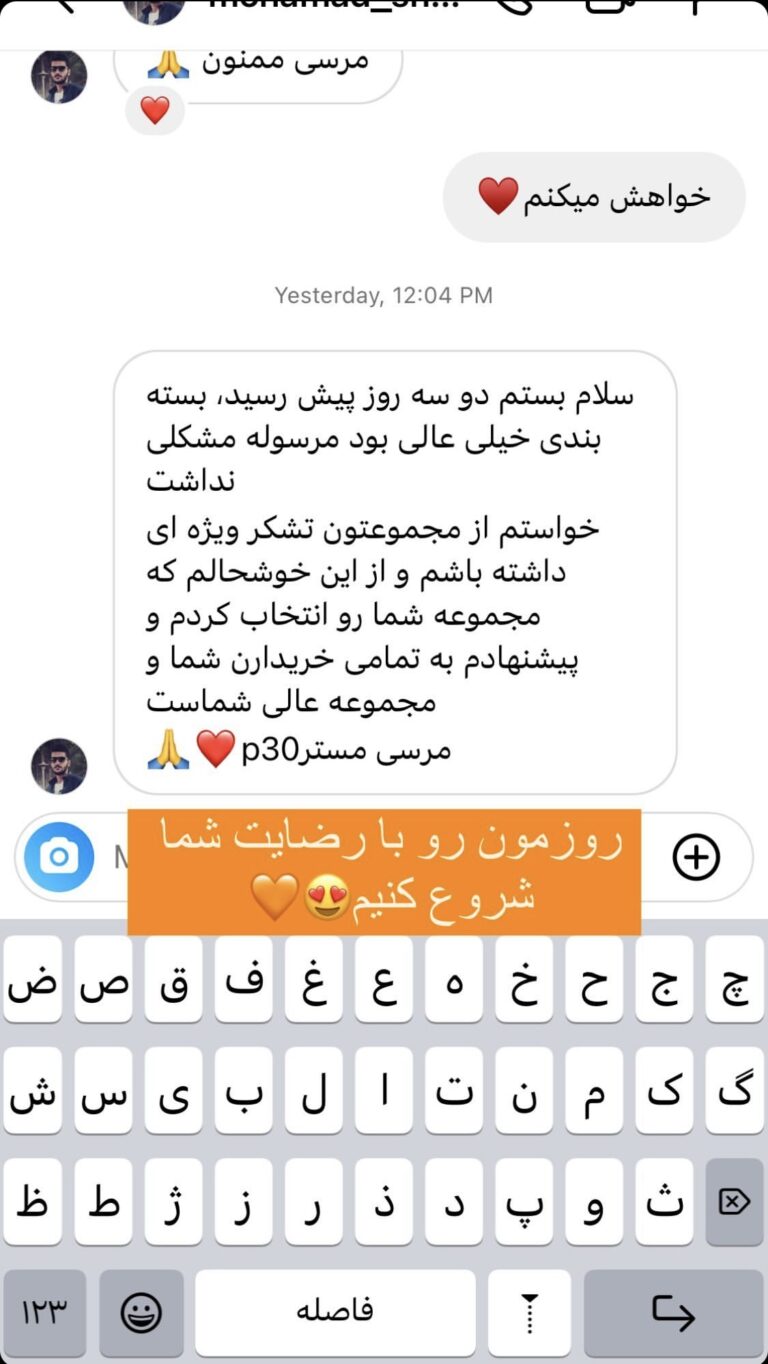
Task: Hit the return key on the keyboard
Action: point(673,1312)
